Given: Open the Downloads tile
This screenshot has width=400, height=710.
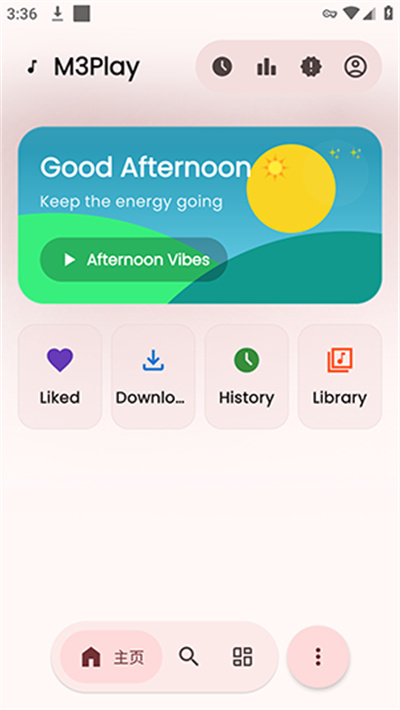Looking at the screenshot, I should pyautogui.click(x=153, y=376).
